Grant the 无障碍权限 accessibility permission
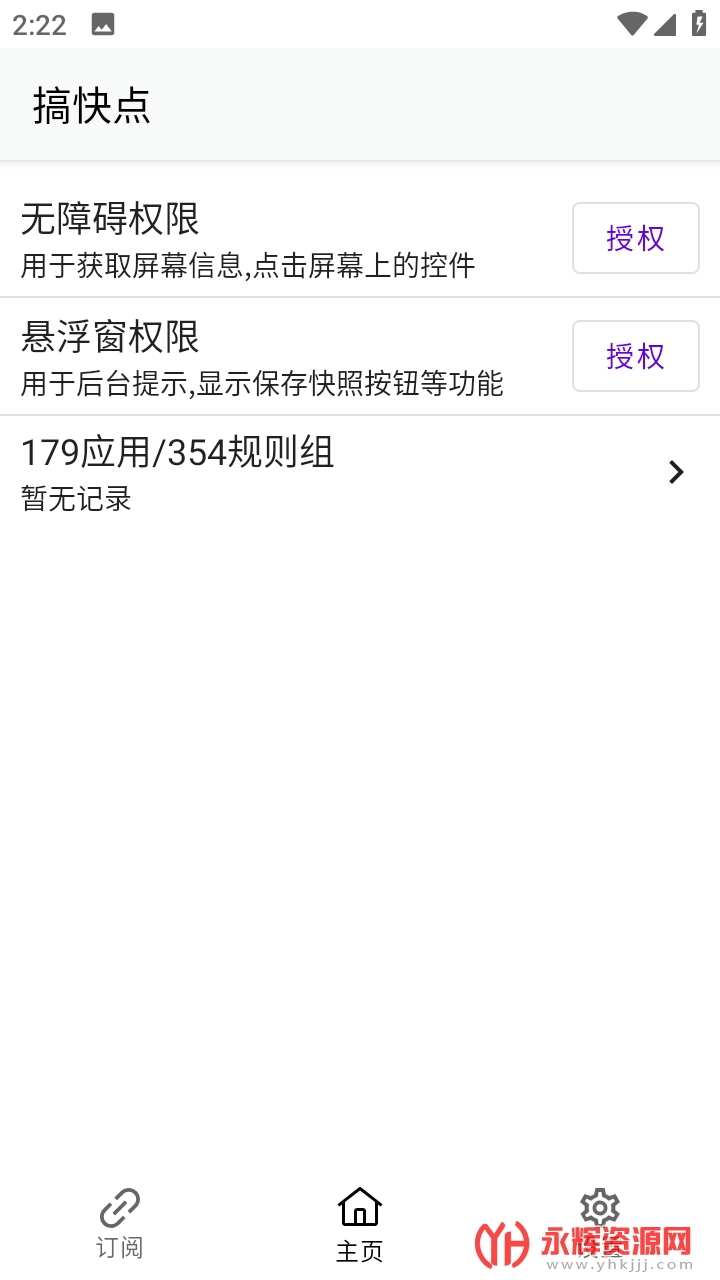Screen dimensions: 720x1280 click(635, 238)
